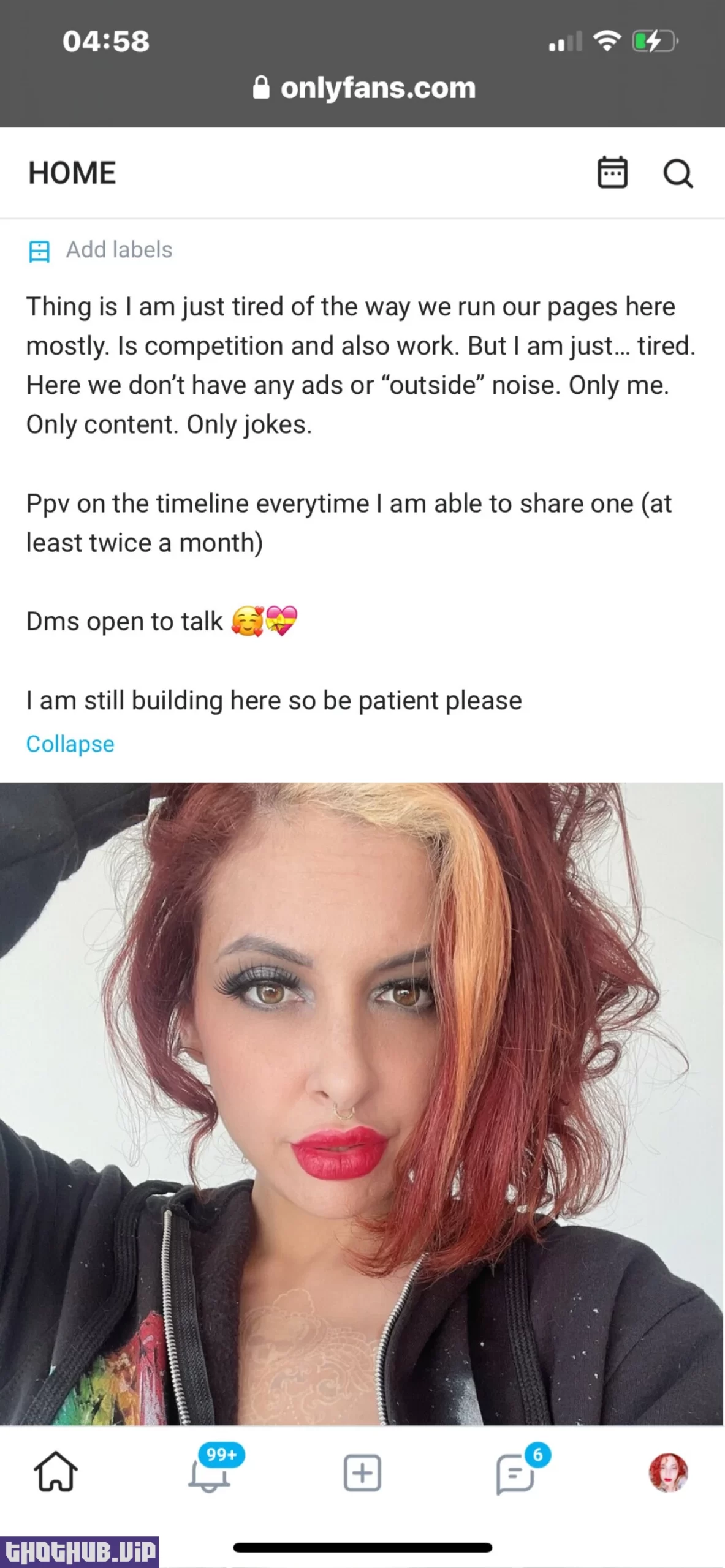Open the search icon

click(678, 173)
